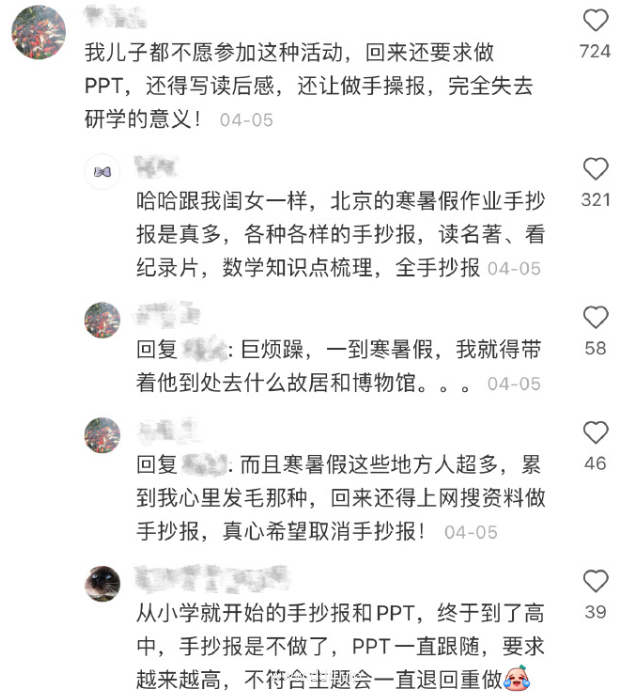Open avatar of the 寒暑假人超多 reply author
Screen dimensions: 629x696
(x=102, y=436)
